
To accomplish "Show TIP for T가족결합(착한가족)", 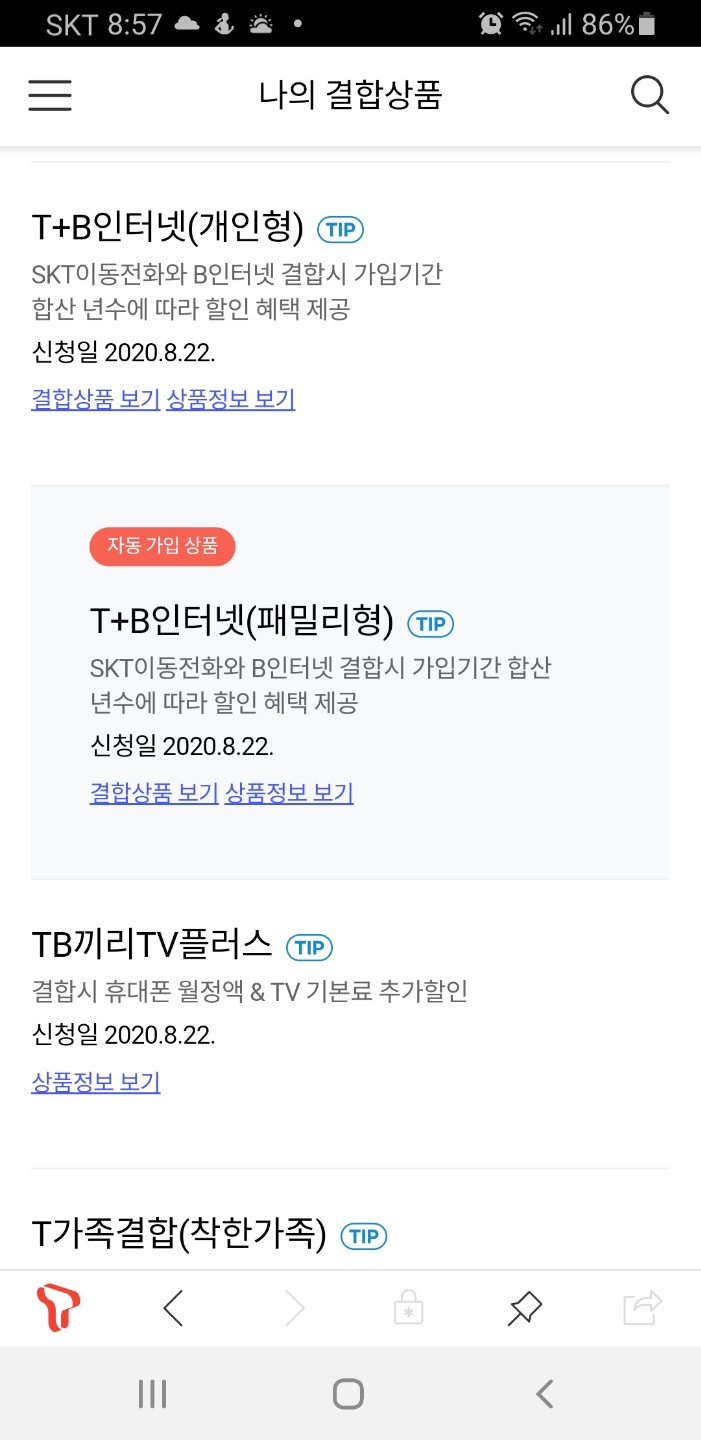I will 364,1237.
